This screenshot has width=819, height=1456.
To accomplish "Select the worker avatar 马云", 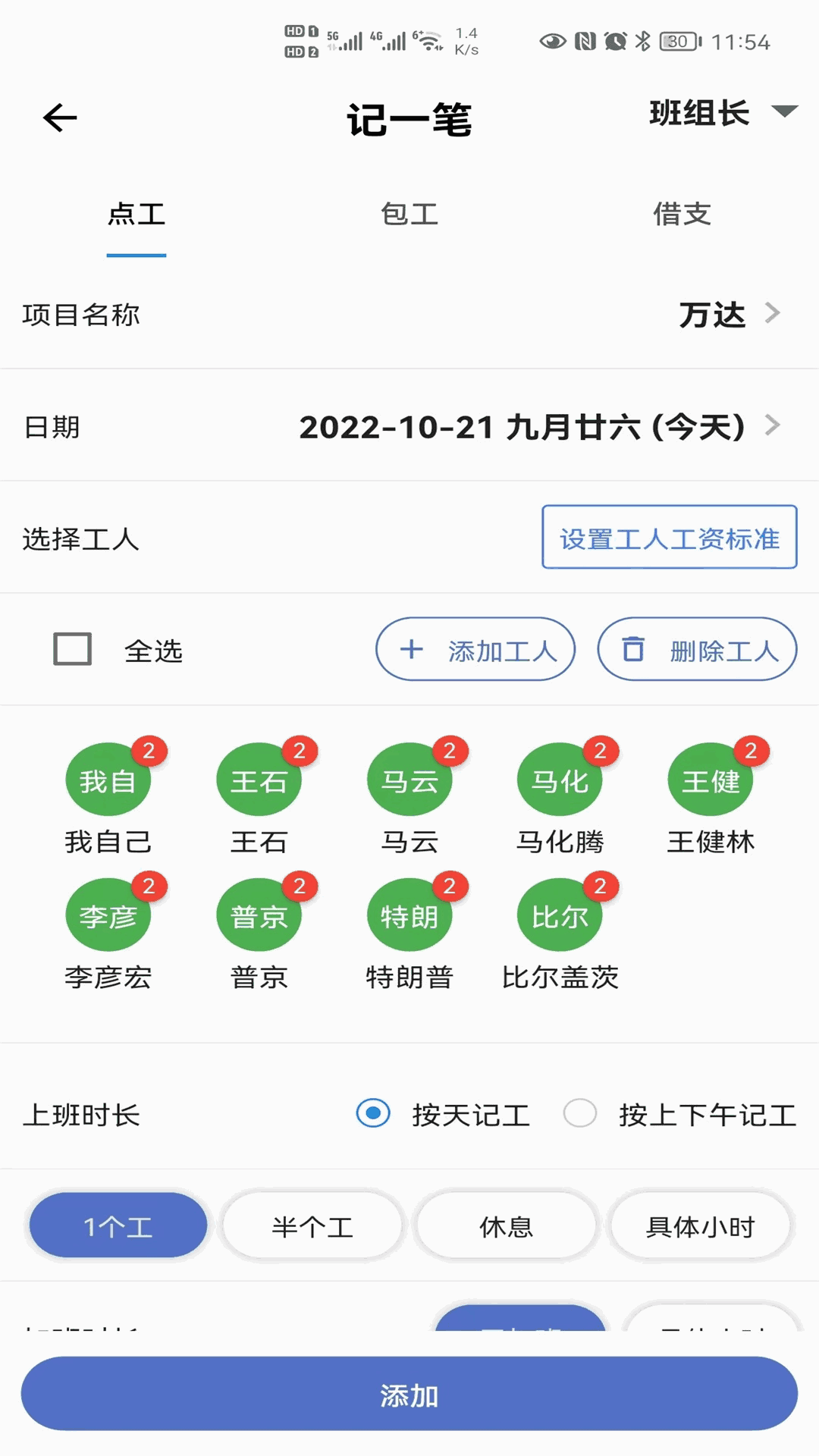I will coord(409,780).
